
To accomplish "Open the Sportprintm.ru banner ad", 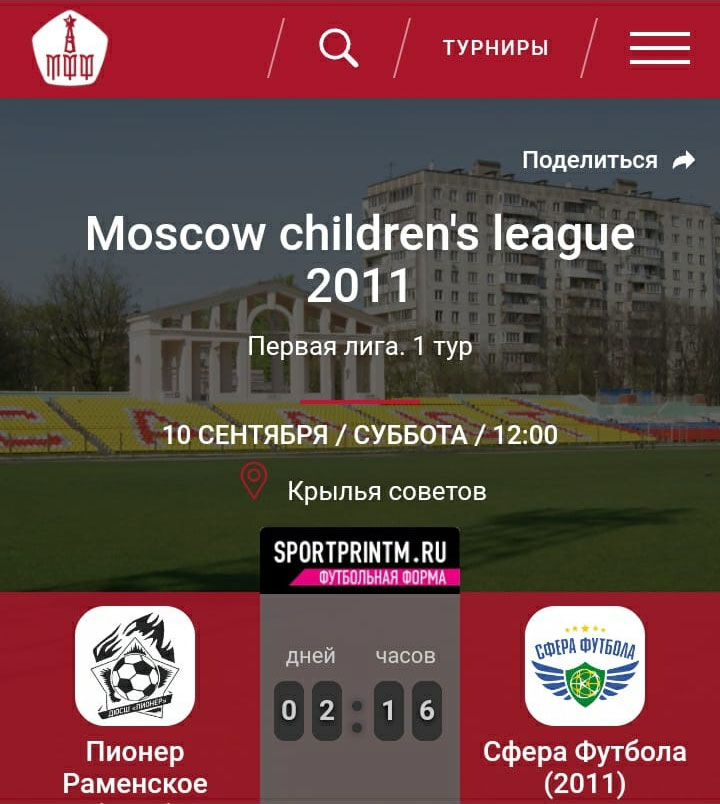I will coord(360,561).
